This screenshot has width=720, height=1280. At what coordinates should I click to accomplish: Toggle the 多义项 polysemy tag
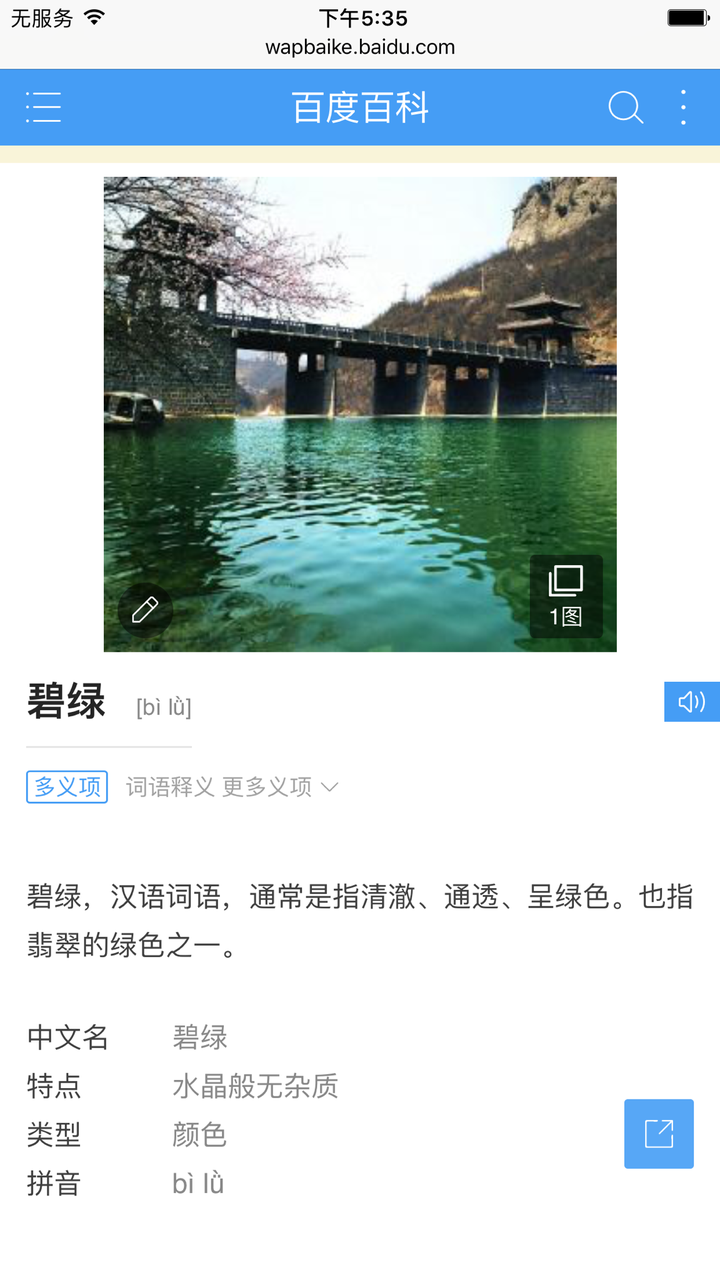pyautogui.click(x=66, y=787)
